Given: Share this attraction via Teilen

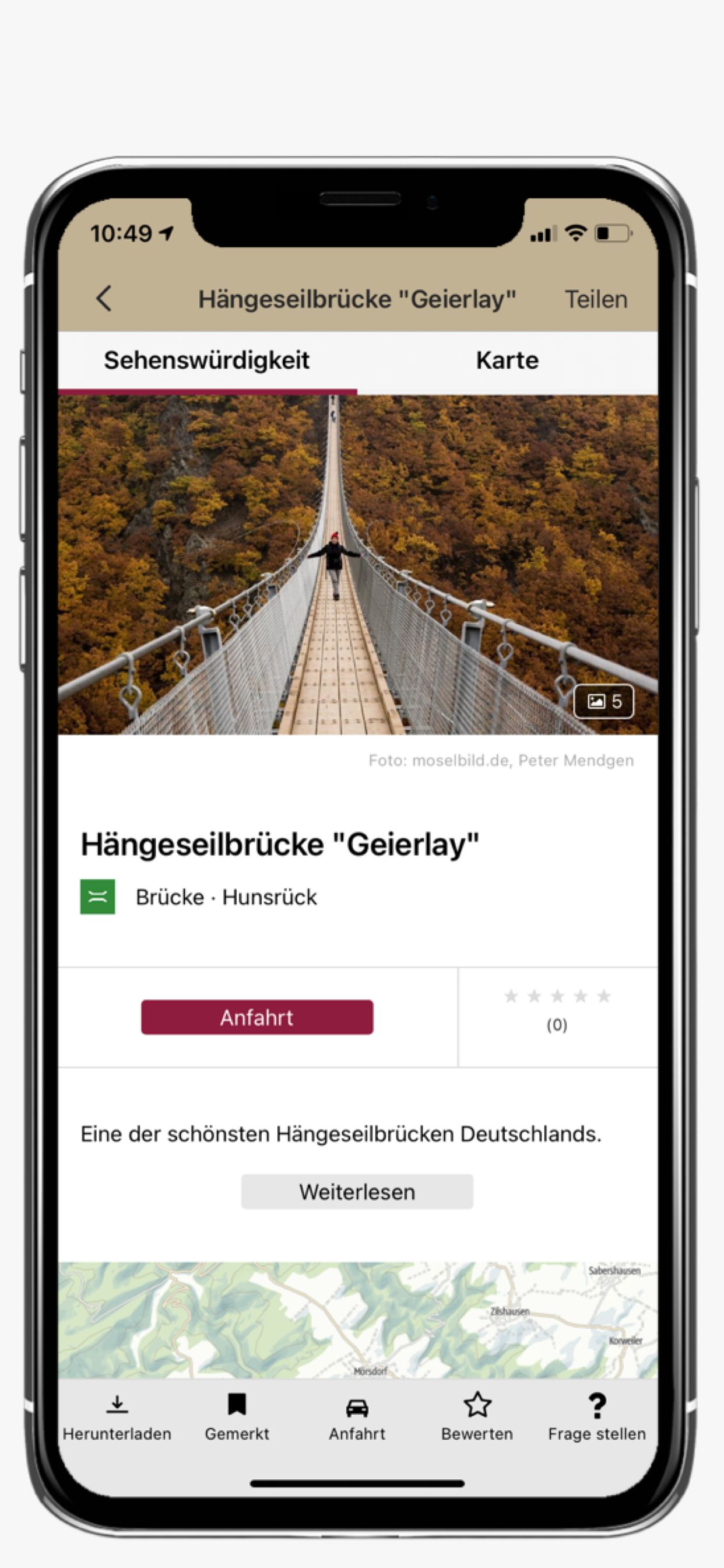Looking at the screenshot, I should [596, 299].
